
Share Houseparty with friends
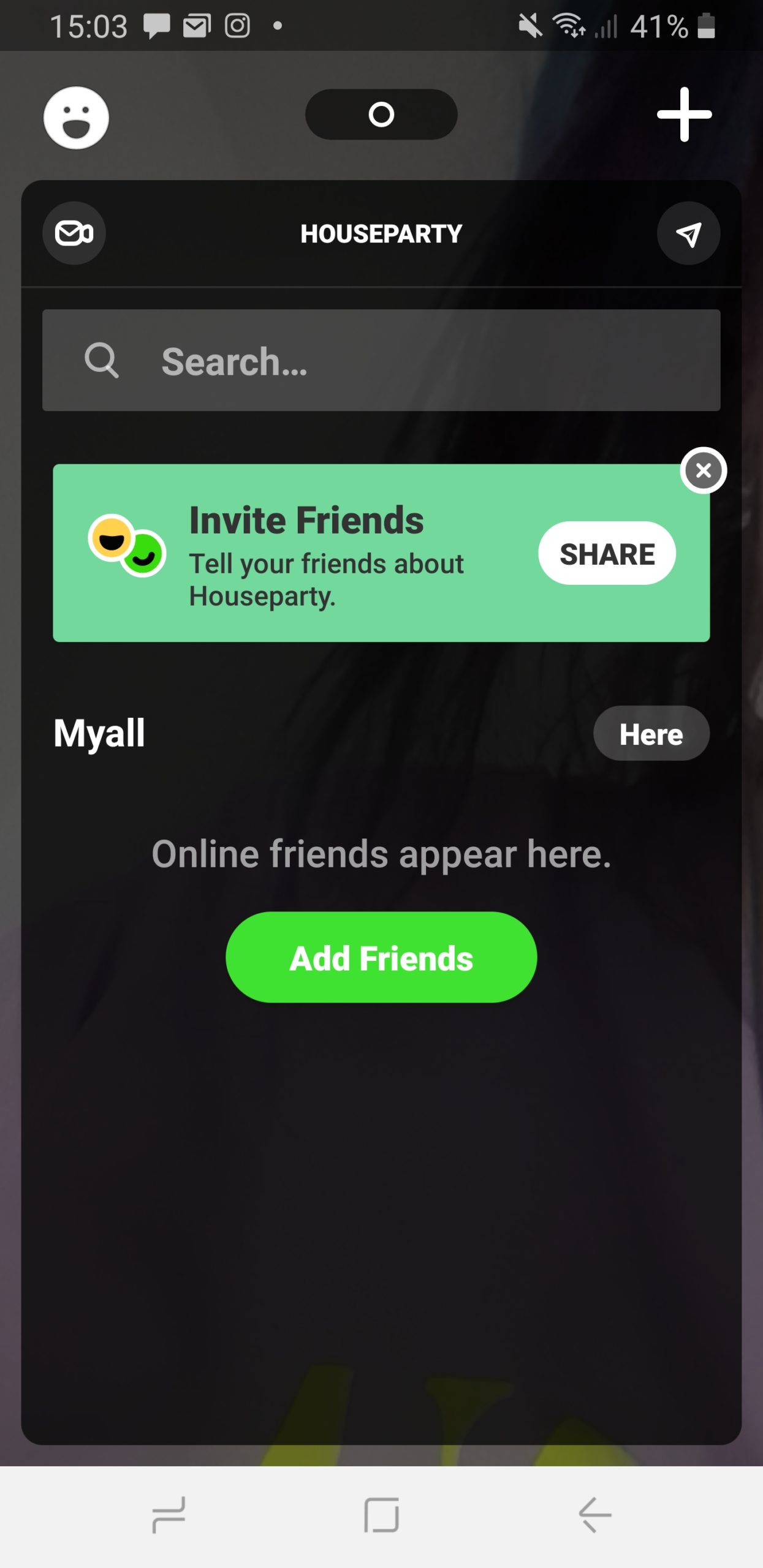tap(607, 554)
